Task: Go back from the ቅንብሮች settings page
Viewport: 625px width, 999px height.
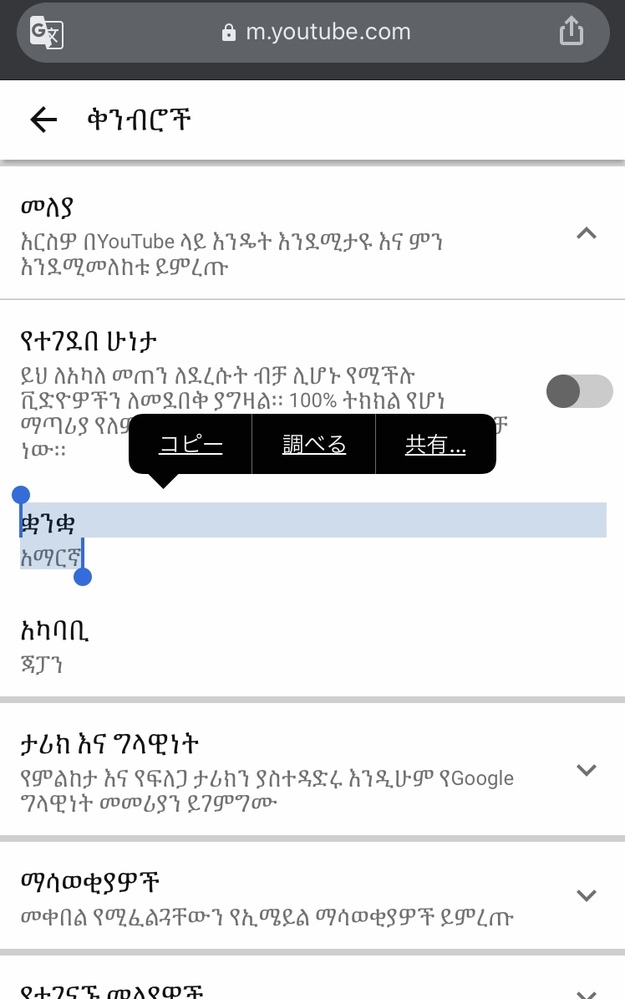Action: click(x=43, y=121)
